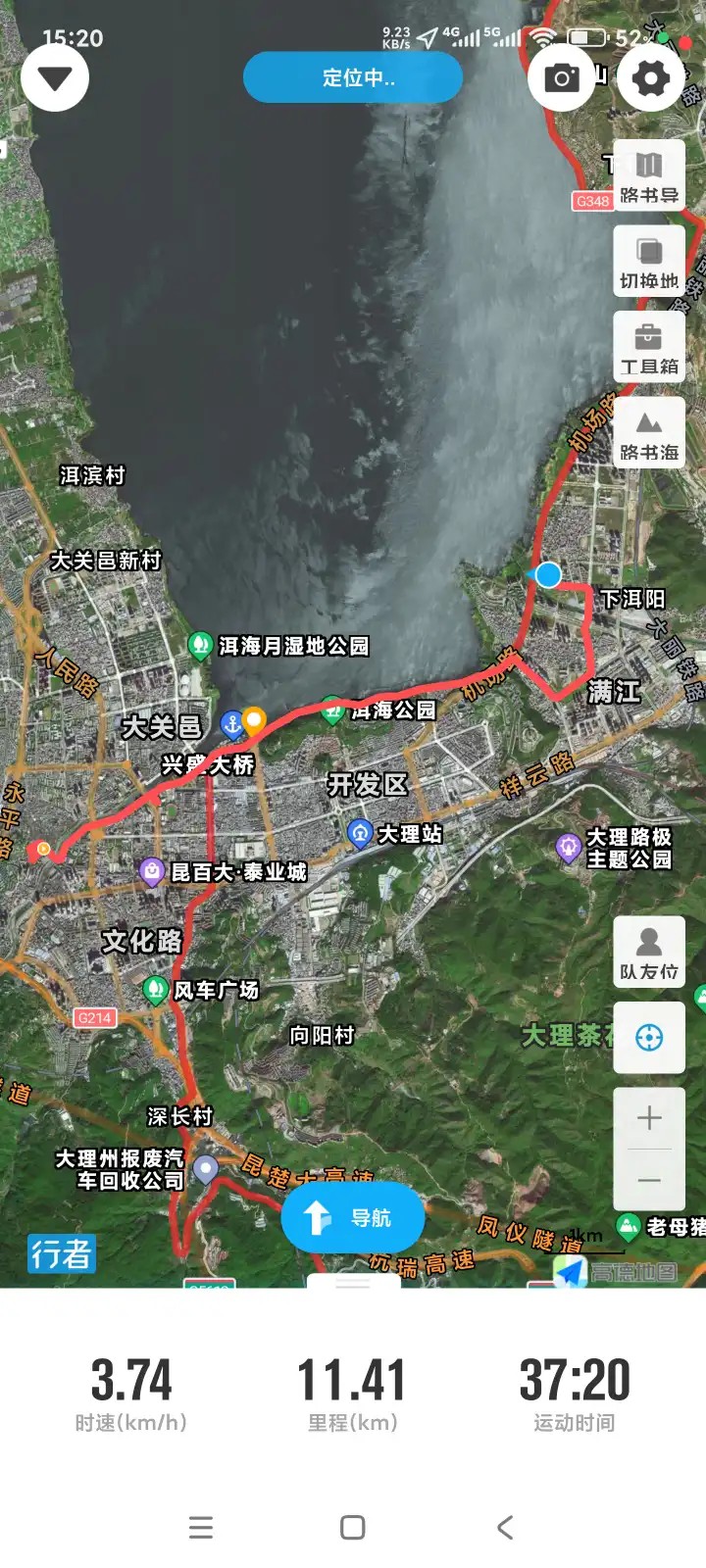
Task: Tap the 定位中 locating status pill
Action: coord(353,77)
